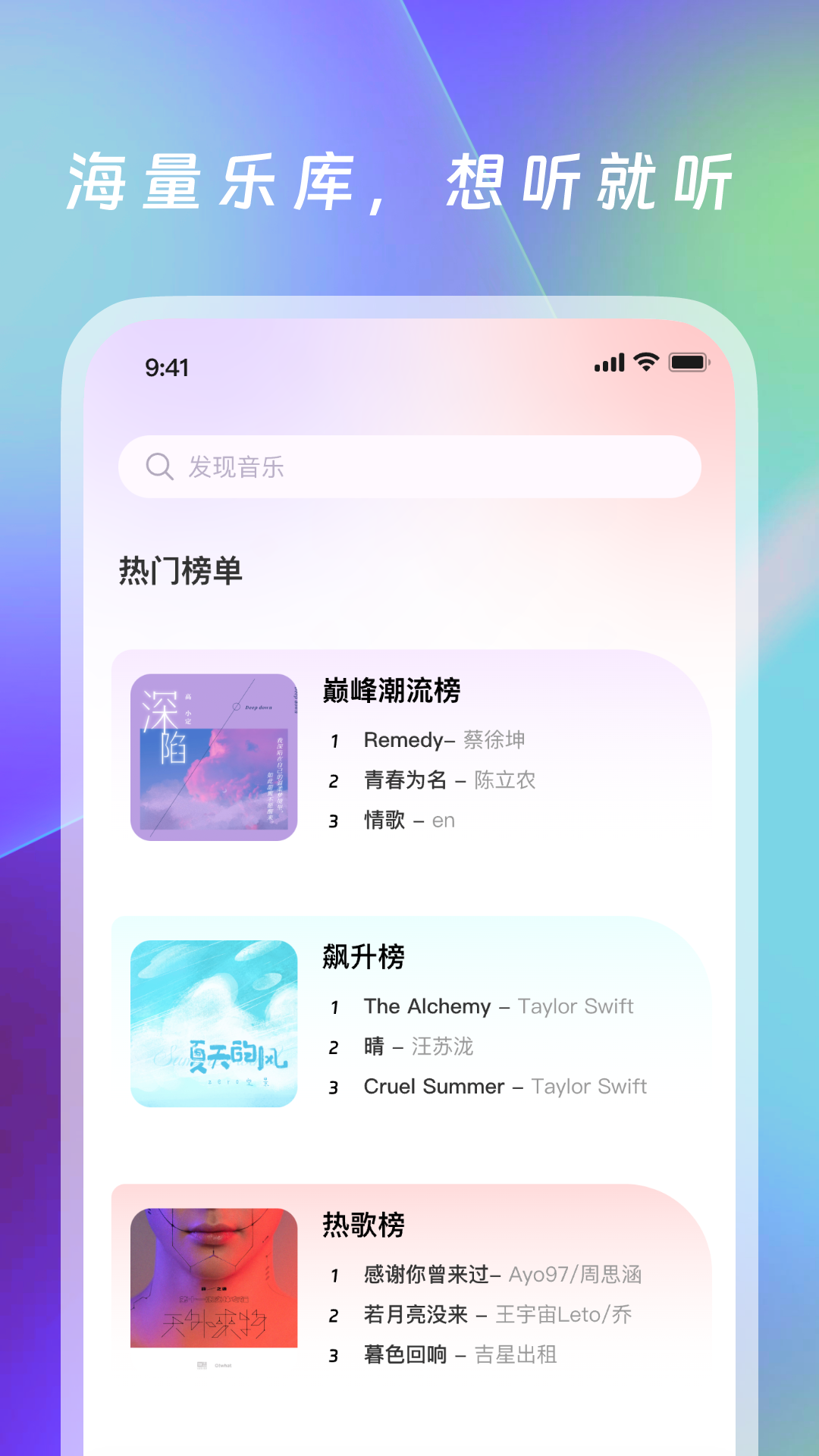Tap the battery indicator icon
The image size is (819, 1456).
pos(689,363)
